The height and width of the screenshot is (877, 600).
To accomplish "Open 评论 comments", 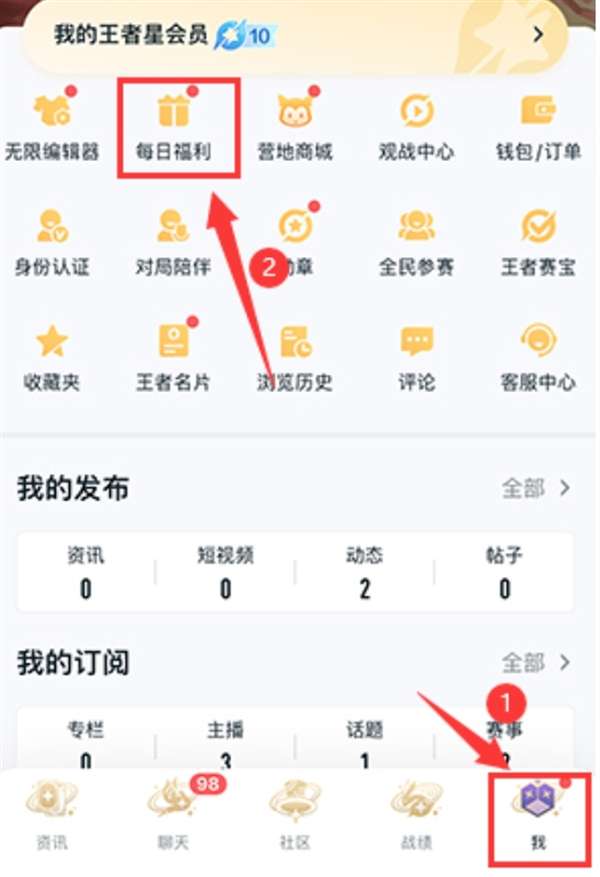I will tap(416, 358).
